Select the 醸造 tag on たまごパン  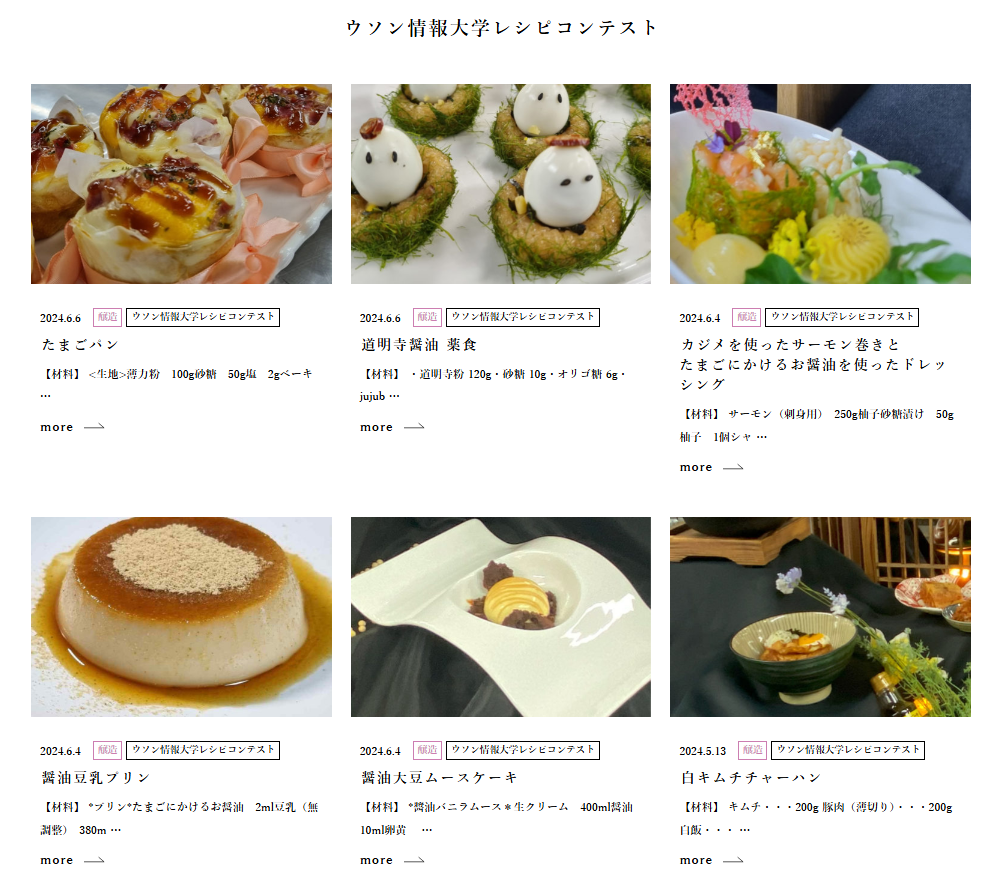click(107, 317)
